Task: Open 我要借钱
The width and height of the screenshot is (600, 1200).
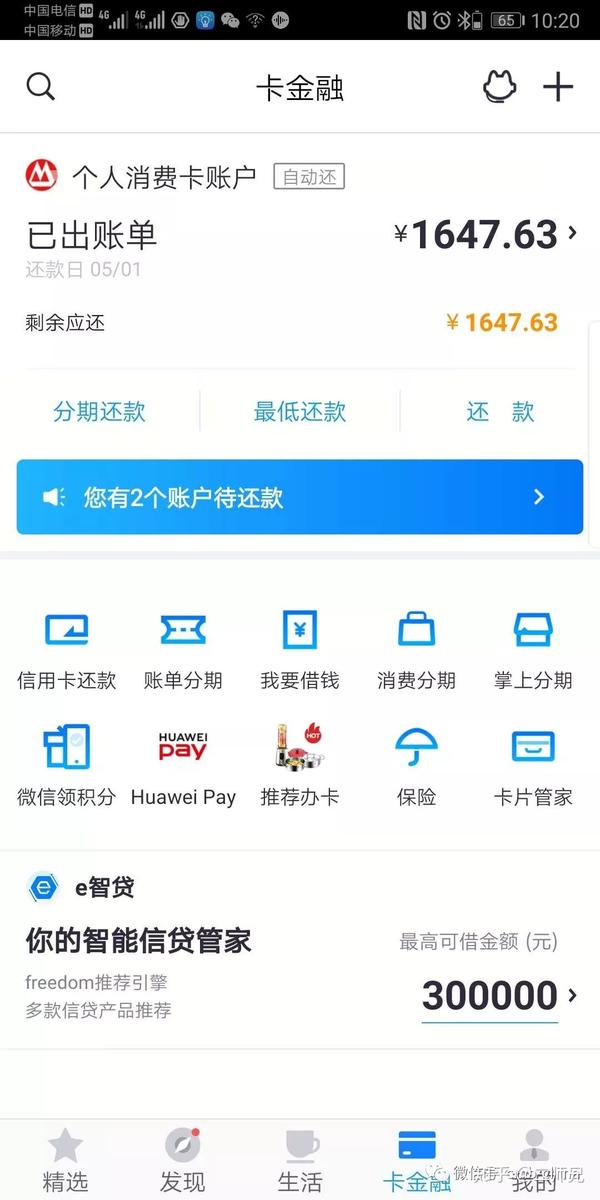Action: coord(300,651)
